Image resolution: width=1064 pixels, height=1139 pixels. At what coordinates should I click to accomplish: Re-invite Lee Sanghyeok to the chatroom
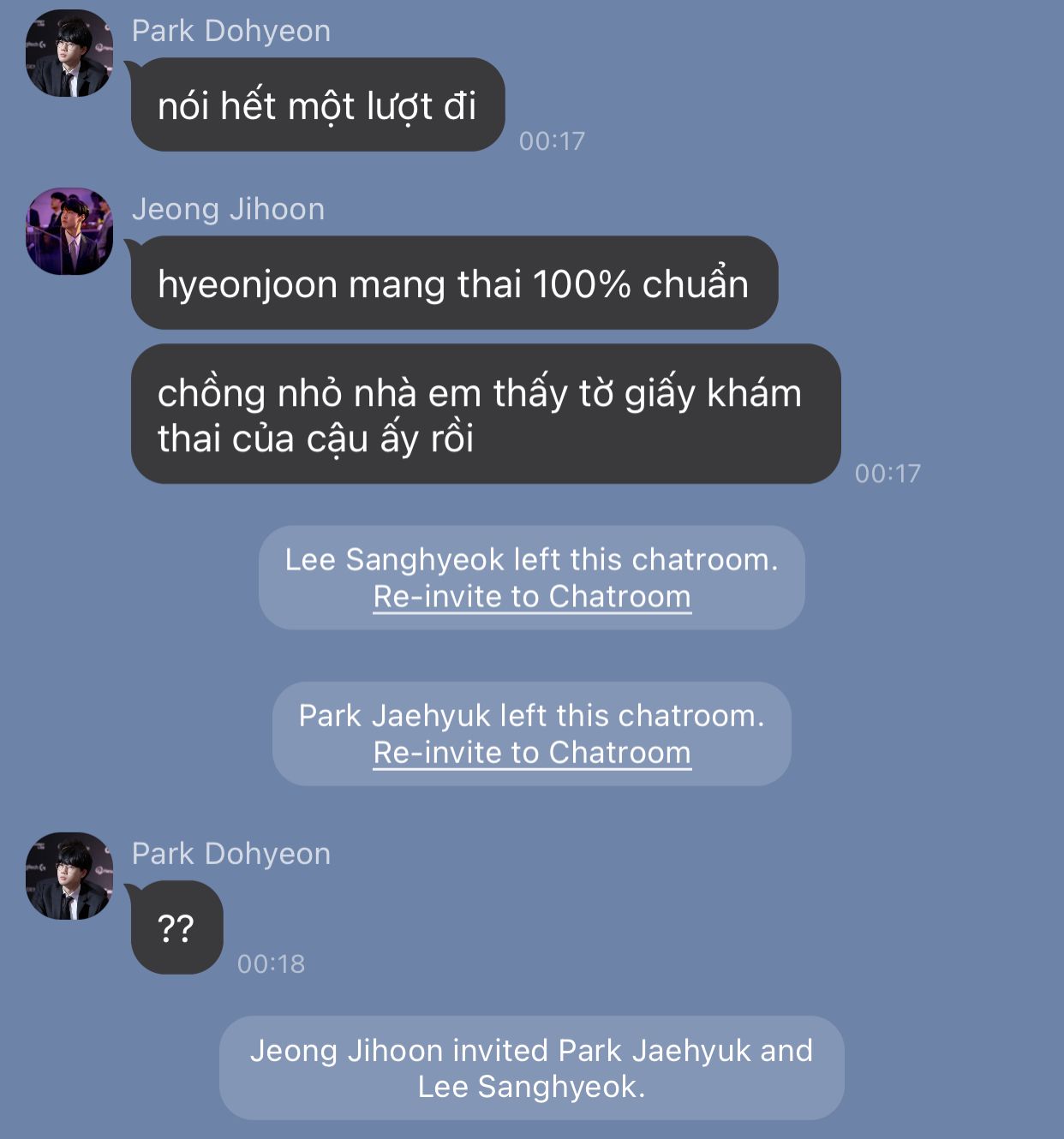coord(531,597)
